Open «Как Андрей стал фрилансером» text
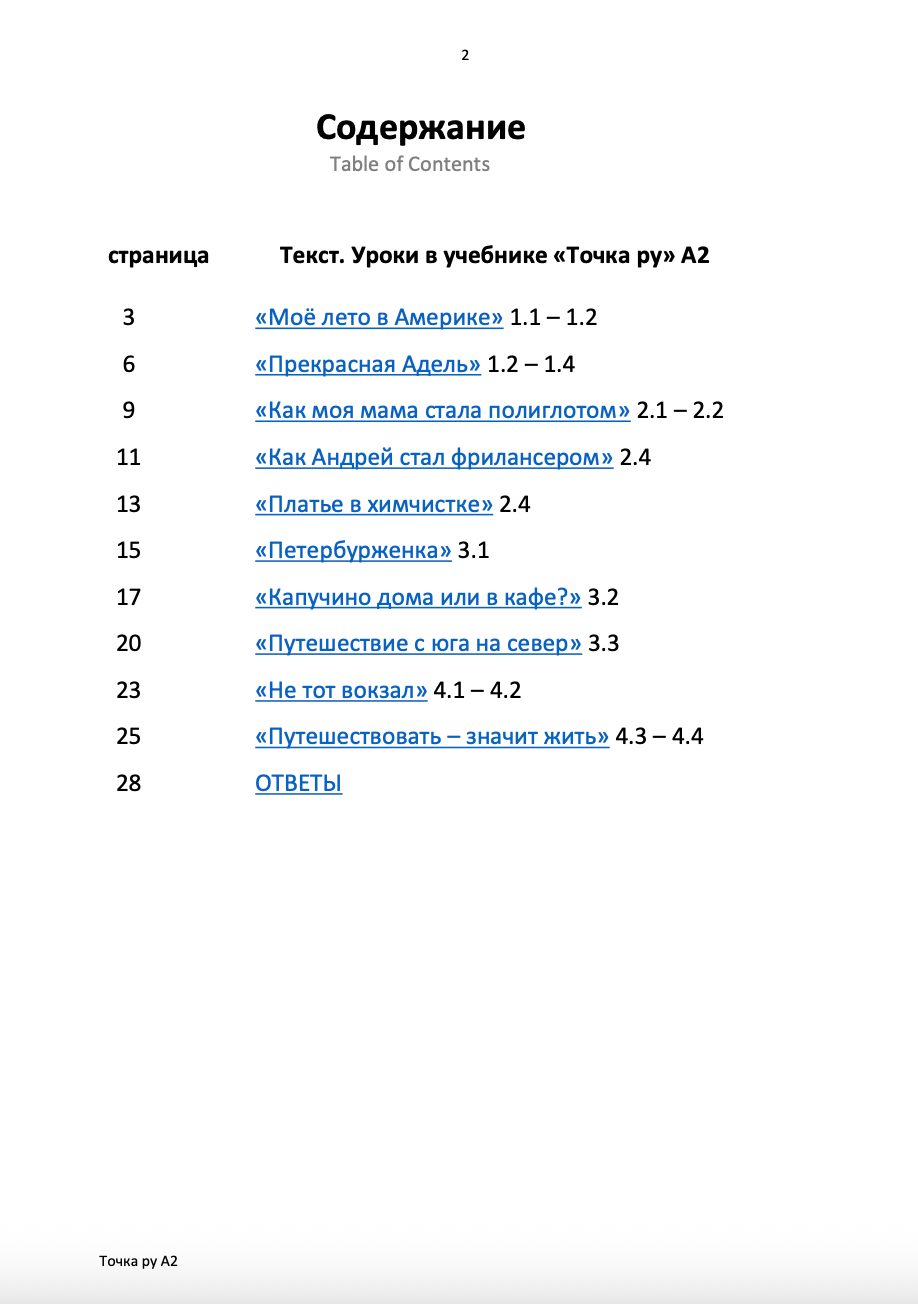Viewport: 918px width, 1304px height. pyautogui.click(x=434, y=457)
